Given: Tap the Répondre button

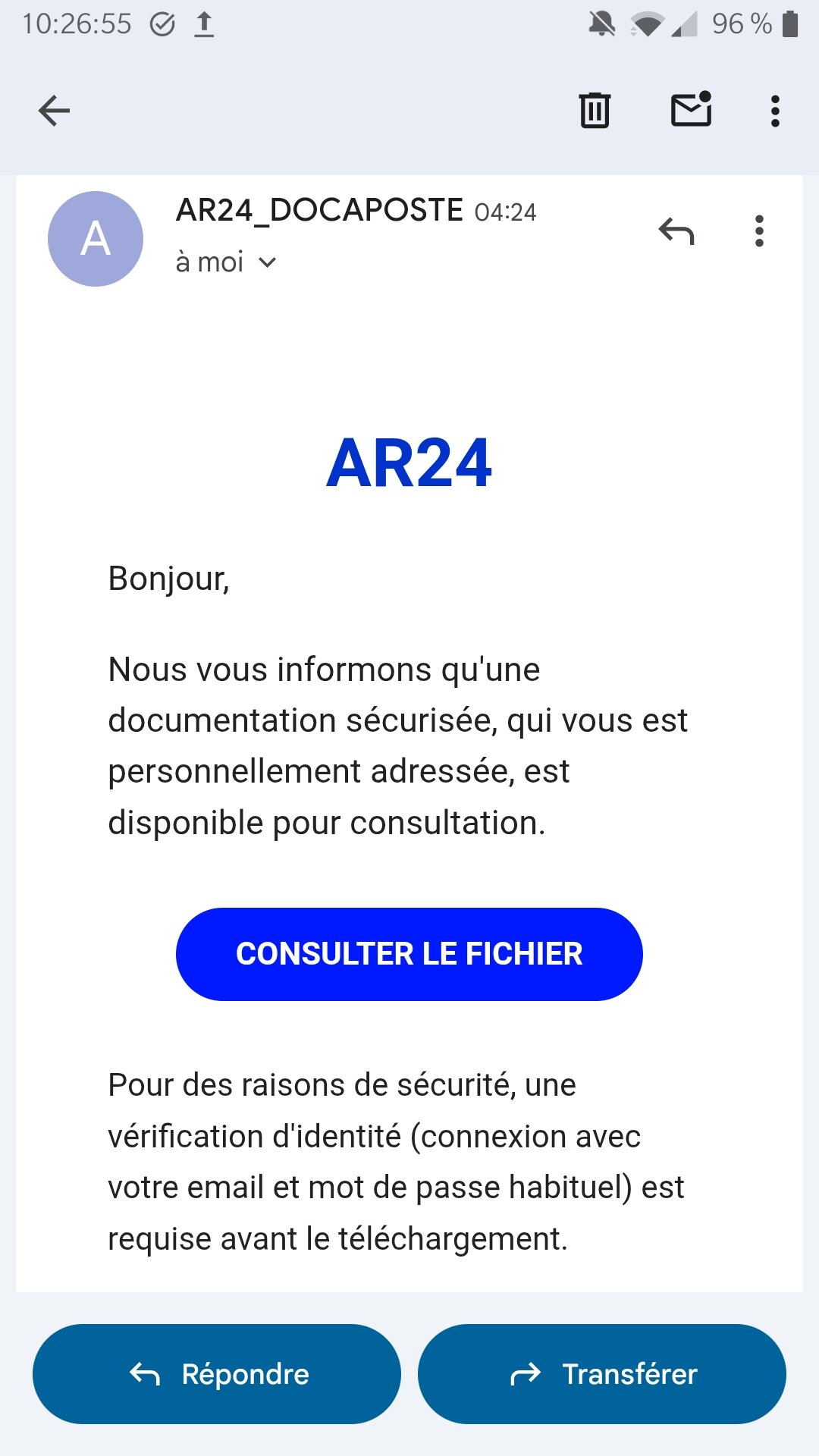Looking at the screenshot, I should [217, 1374].
